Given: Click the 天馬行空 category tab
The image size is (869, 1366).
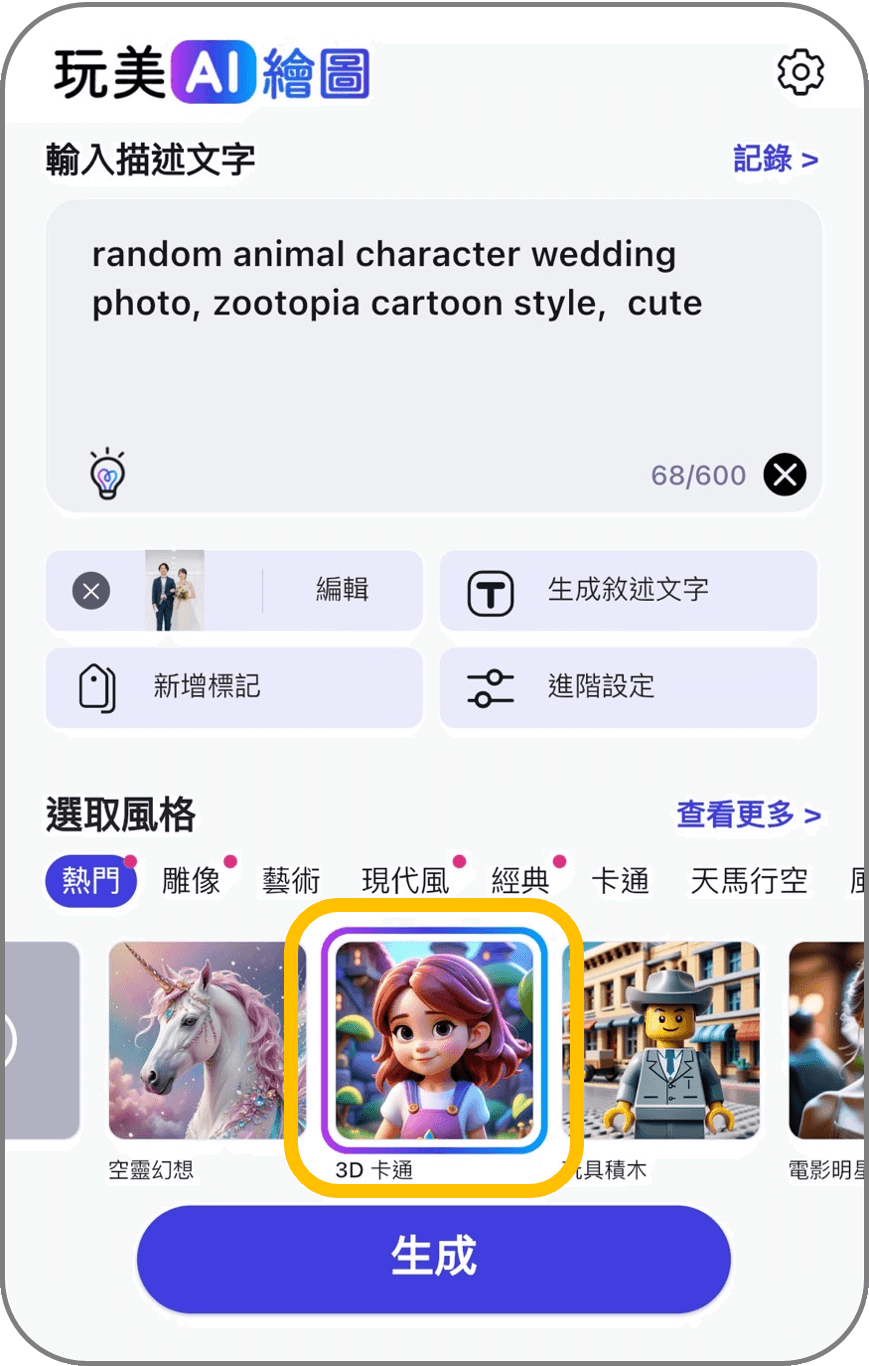Looking at the screenshot, I should pyautogui.click(x=748, y=880).
